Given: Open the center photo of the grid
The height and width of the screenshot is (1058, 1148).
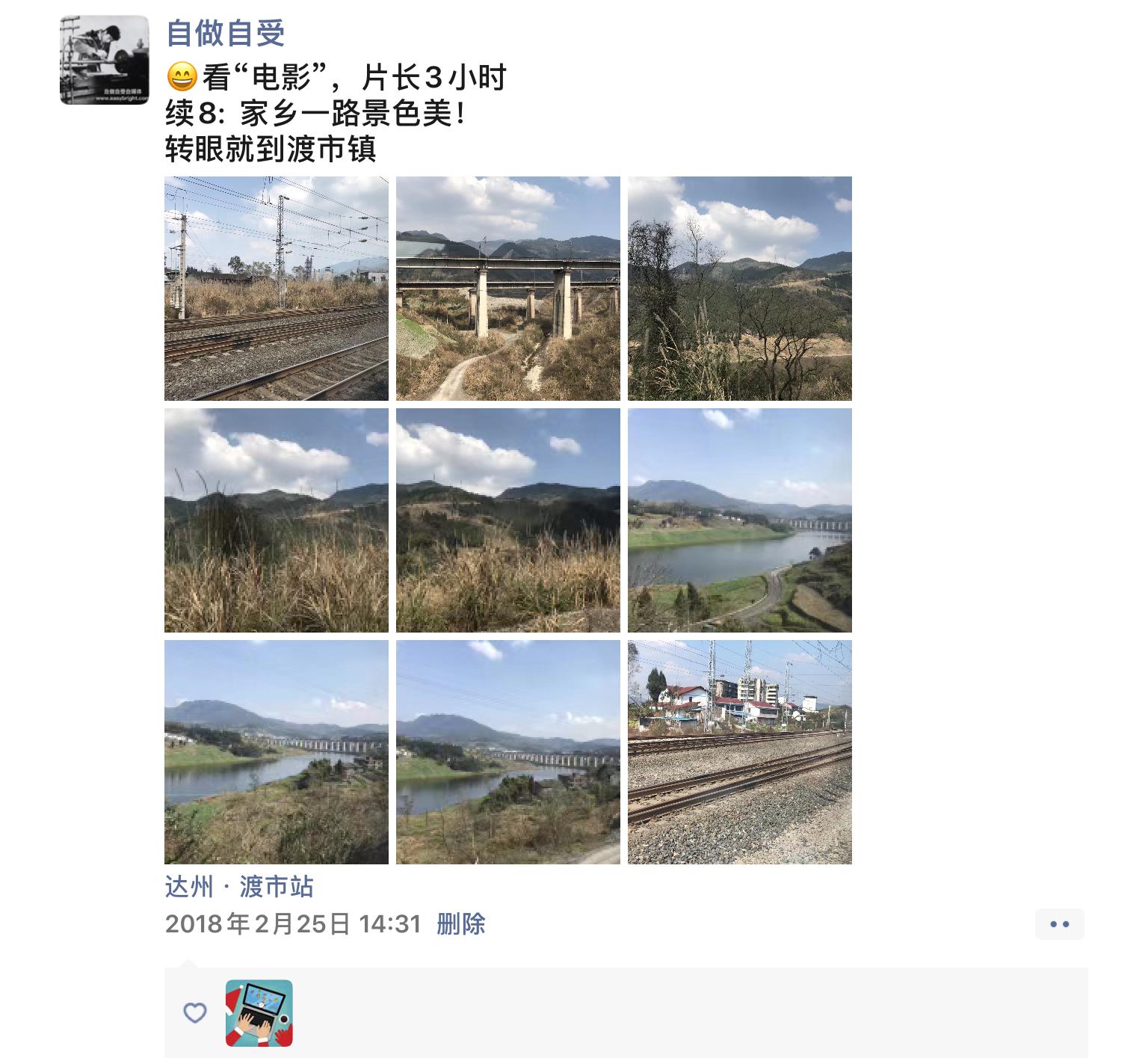Looking at the screenshot, I should tap(507, 520).
